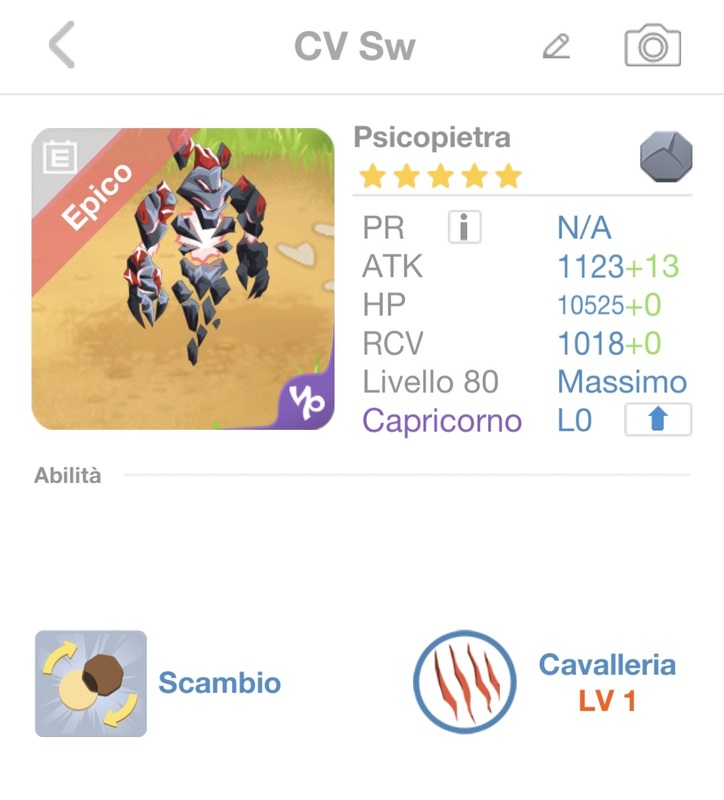Screen dimensions: 724x800
Task: Open the Psicopietra monster image
Action: click(x=183, y=279)
